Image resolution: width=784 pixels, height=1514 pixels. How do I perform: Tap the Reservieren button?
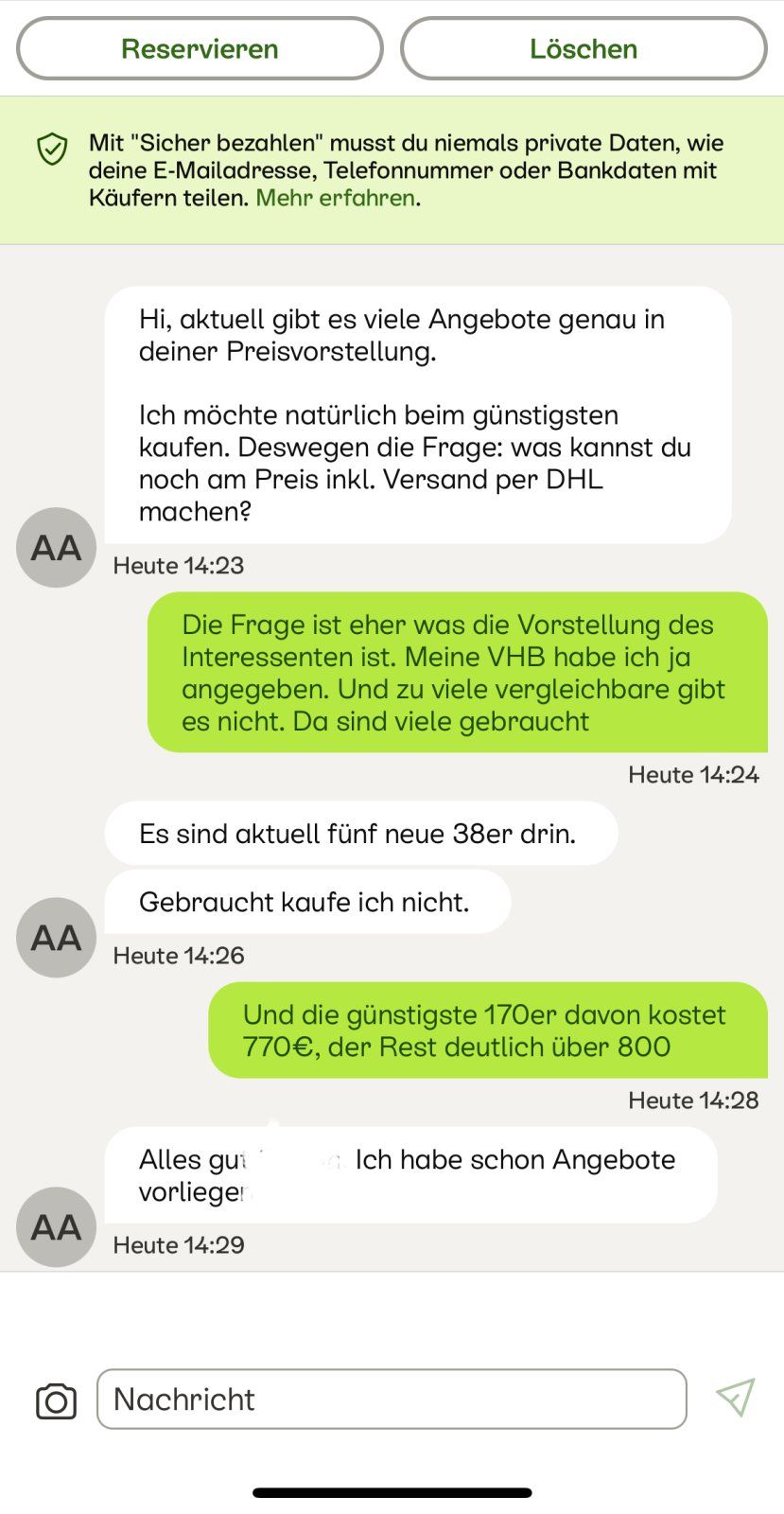200,48
